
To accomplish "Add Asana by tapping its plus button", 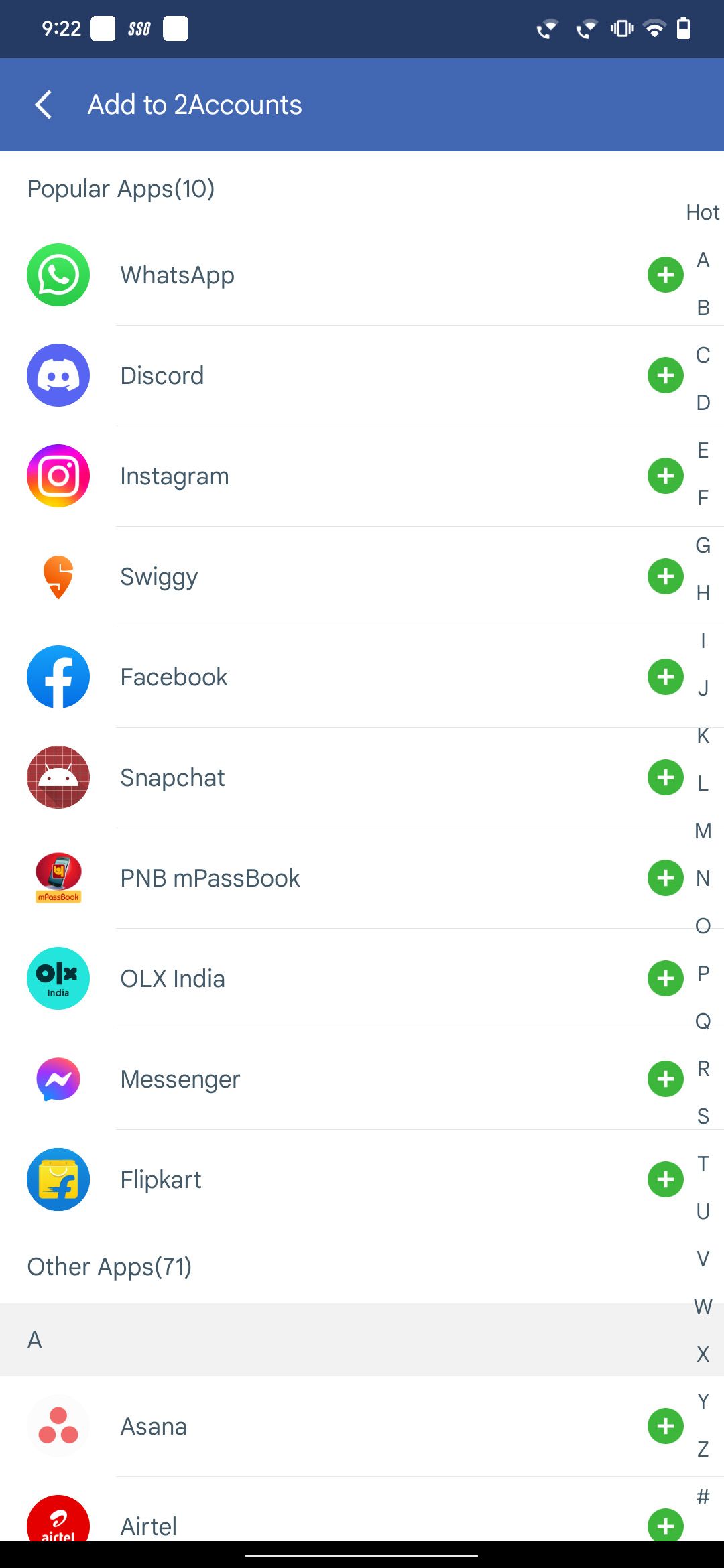I will (664, 1426).
